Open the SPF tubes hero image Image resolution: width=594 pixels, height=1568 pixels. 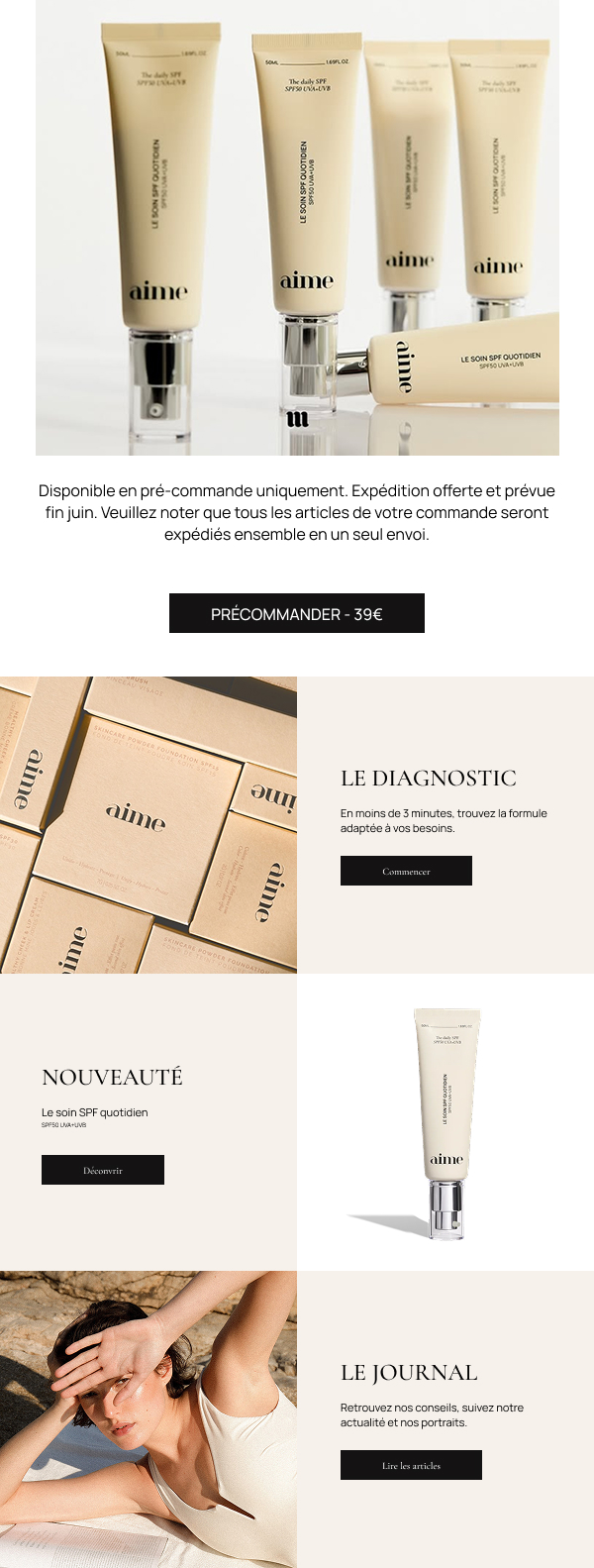(x=297, y=228)
